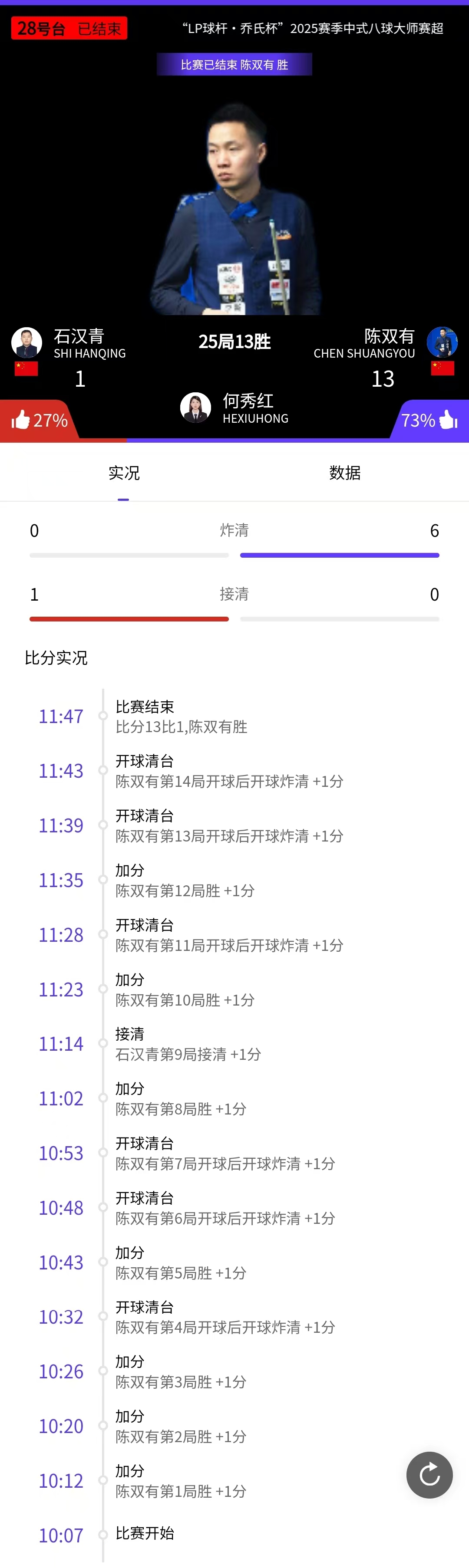Viewport: 469px width, 1568px height.
Task: Open 石汉青's player avatar
Action: point(27,342)
